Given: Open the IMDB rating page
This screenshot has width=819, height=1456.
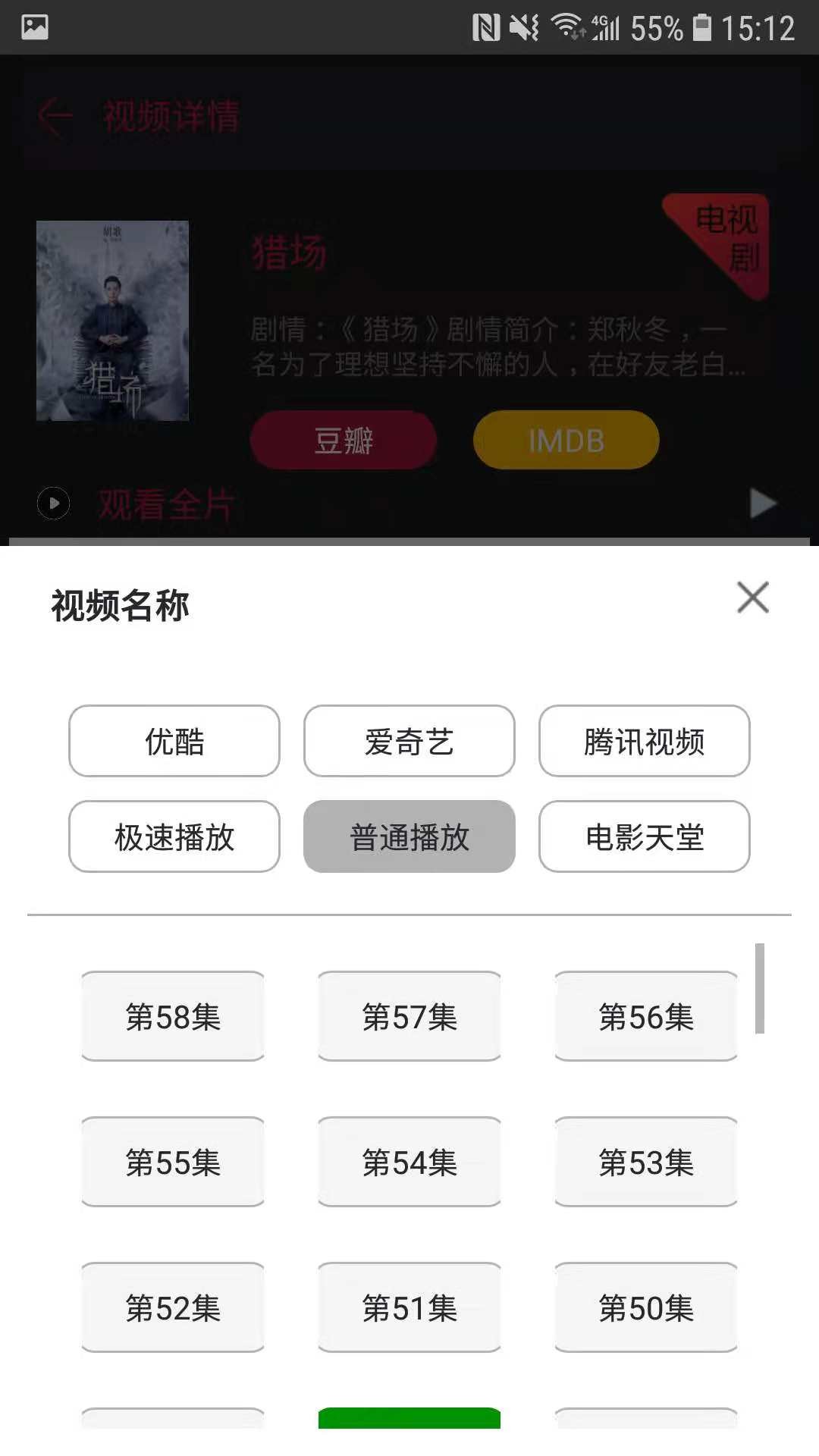Looking at the screenshot, I should coord(566,440).
